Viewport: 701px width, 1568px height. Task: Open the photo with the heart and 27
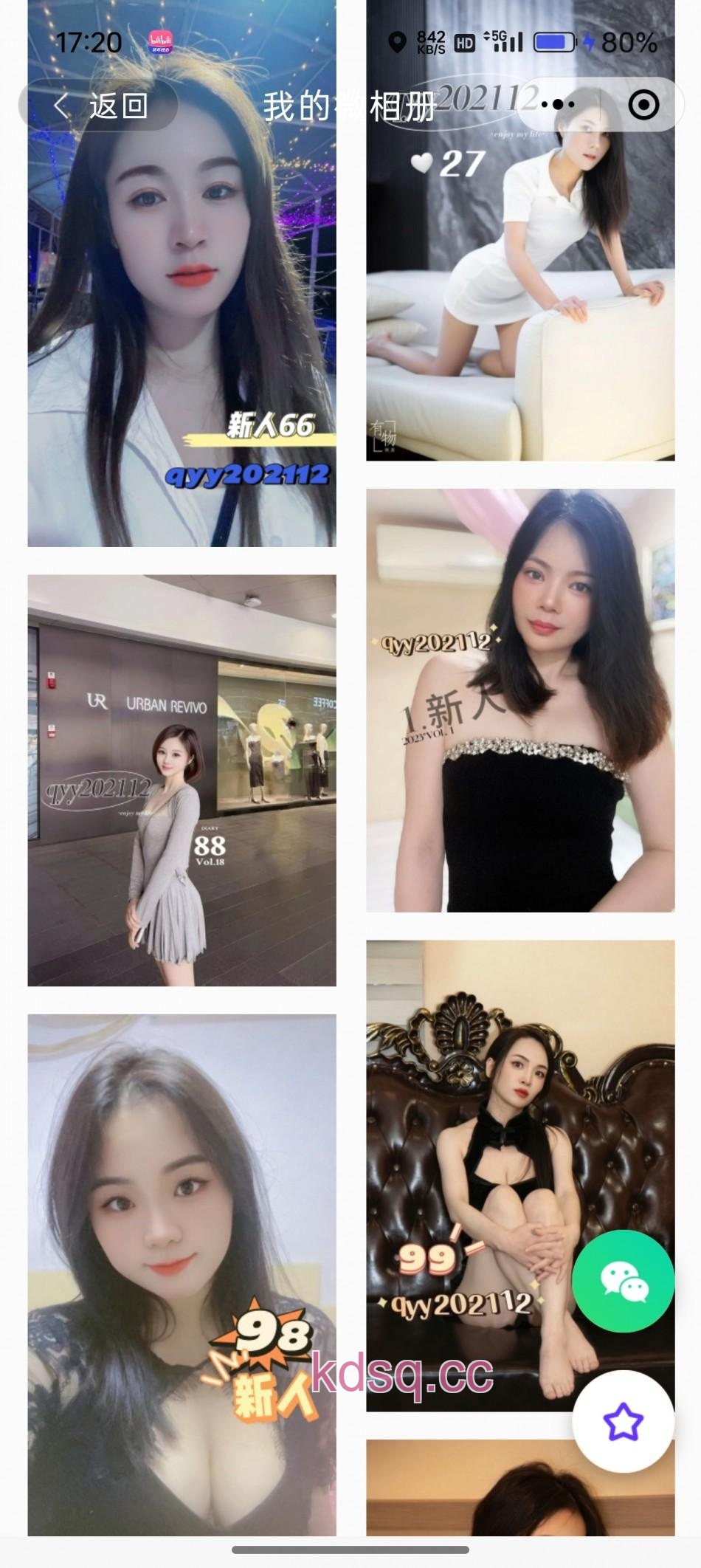pyautogui.click(x=520, y=295)
